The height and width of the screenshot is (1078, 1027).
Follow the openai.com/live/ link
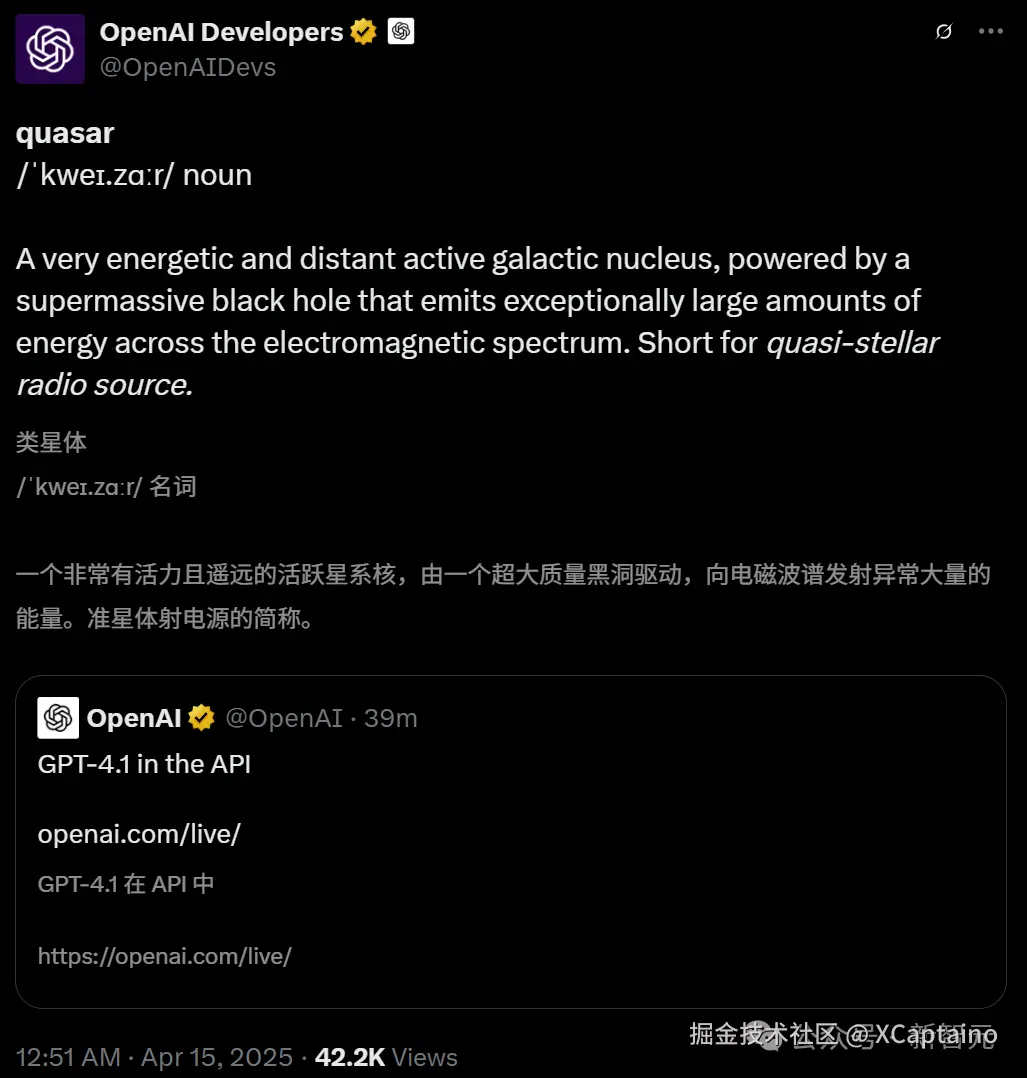139,833
